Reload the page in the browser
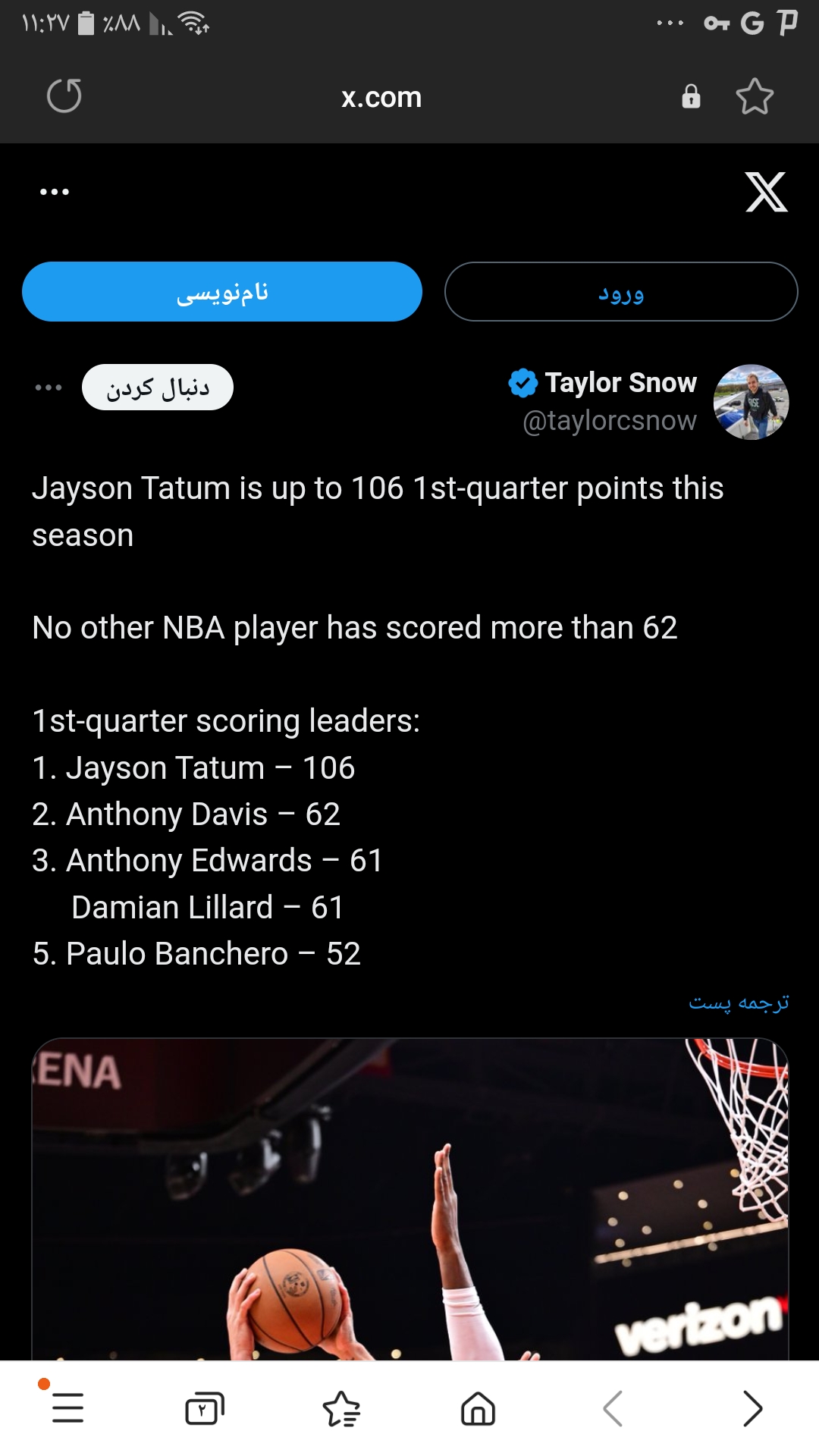Viewport: 819px width, 1456px height. (64, 96)
